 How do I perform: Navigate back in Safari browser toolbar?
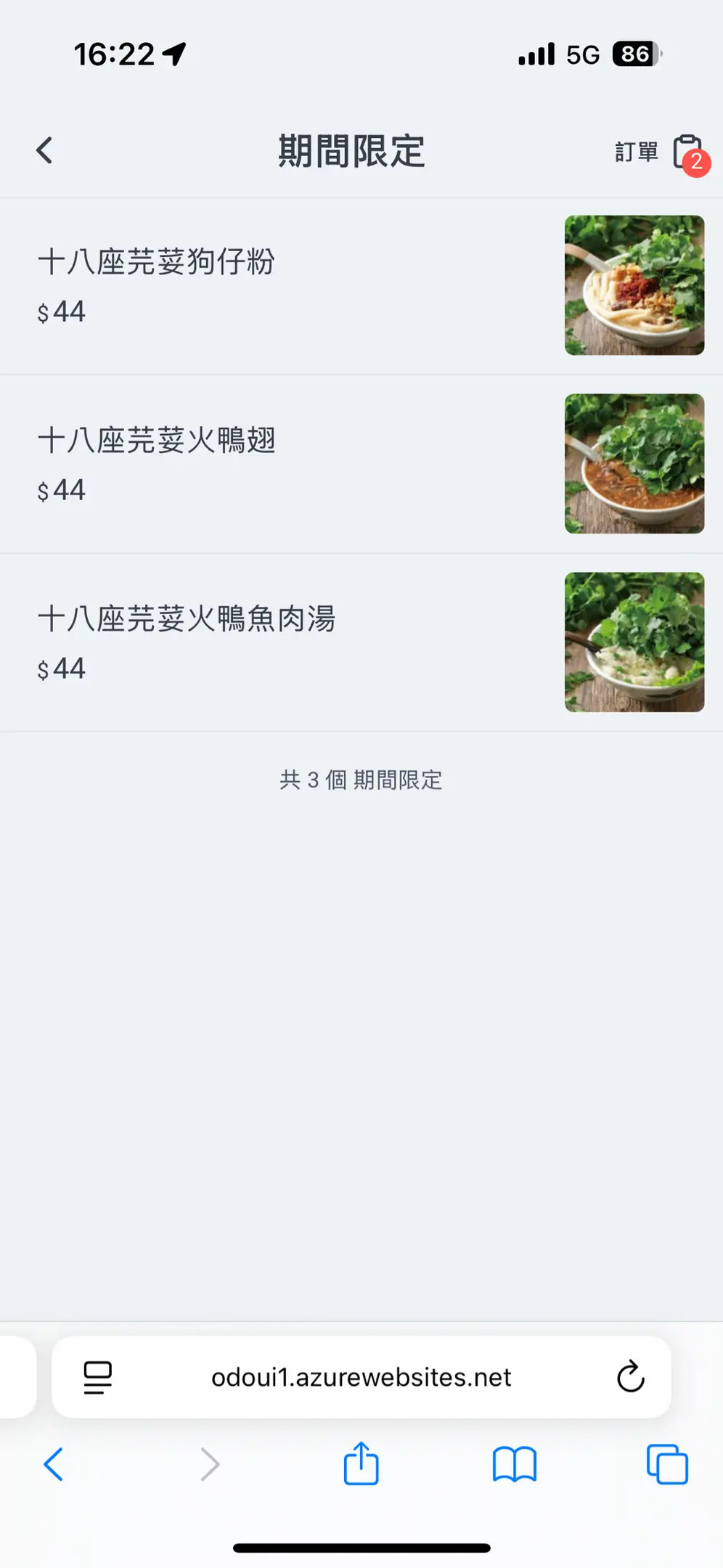(x=54, y=1464)
